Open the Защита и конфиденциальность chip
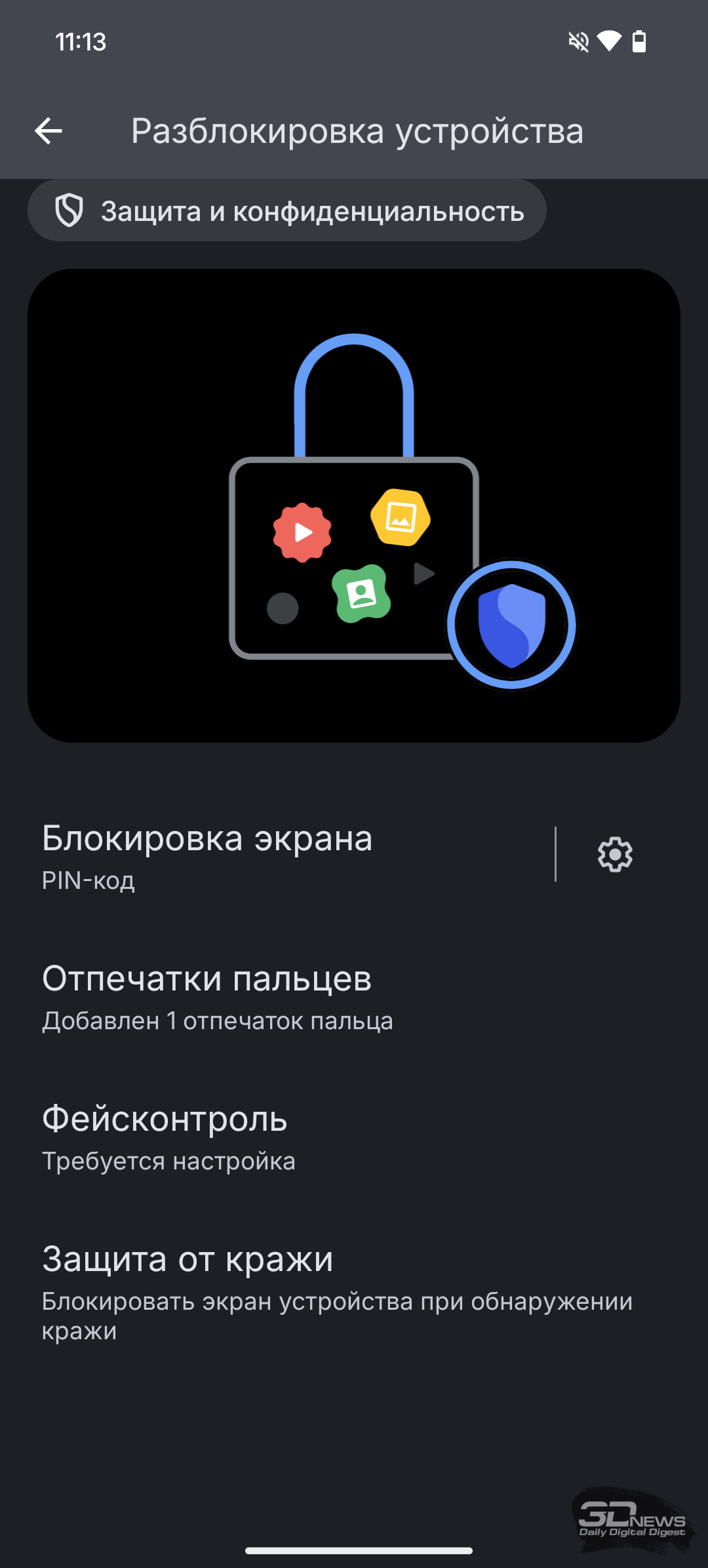Screen dimensions: 708x1568 [287, 211]
